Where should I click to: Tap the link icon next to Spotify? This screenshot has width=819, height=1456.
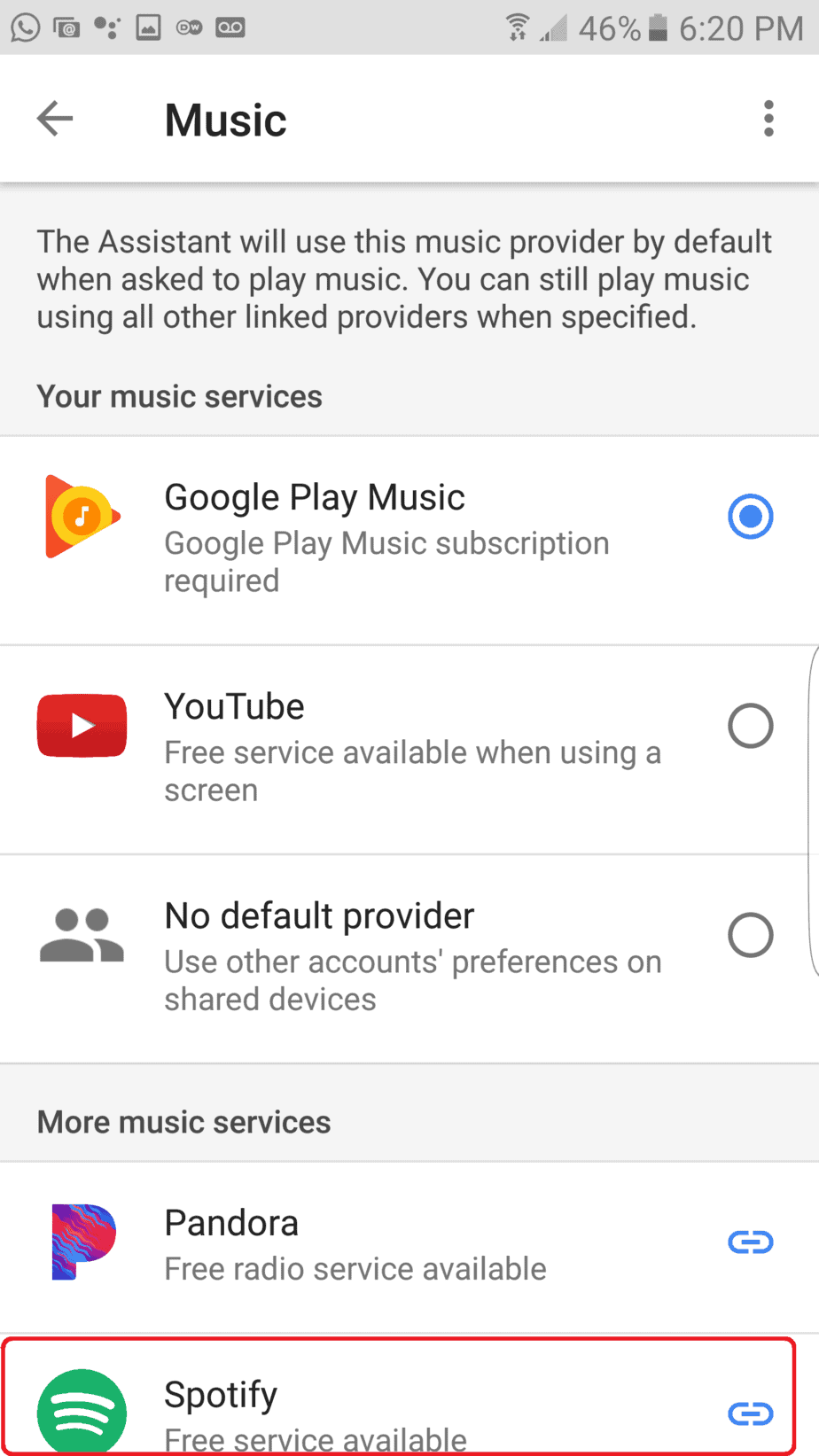(750, 1411)
